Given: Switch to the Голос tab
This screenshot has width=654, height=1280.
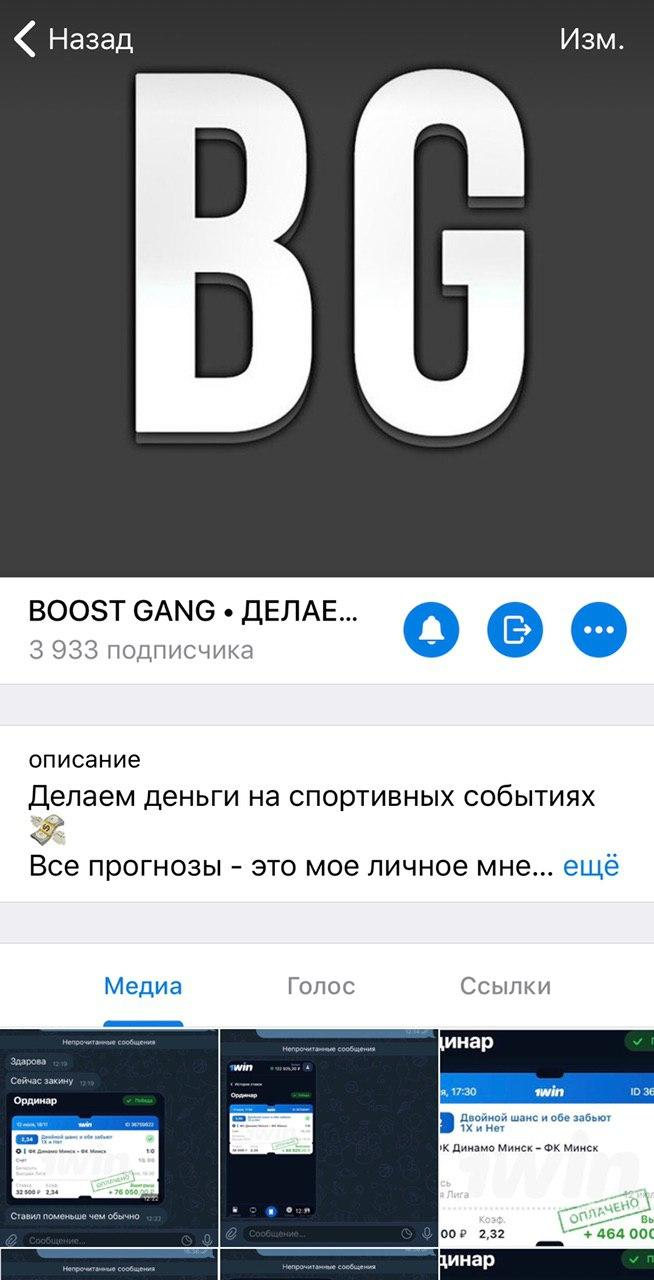Looking at the screenshot, I should point(321,986).
